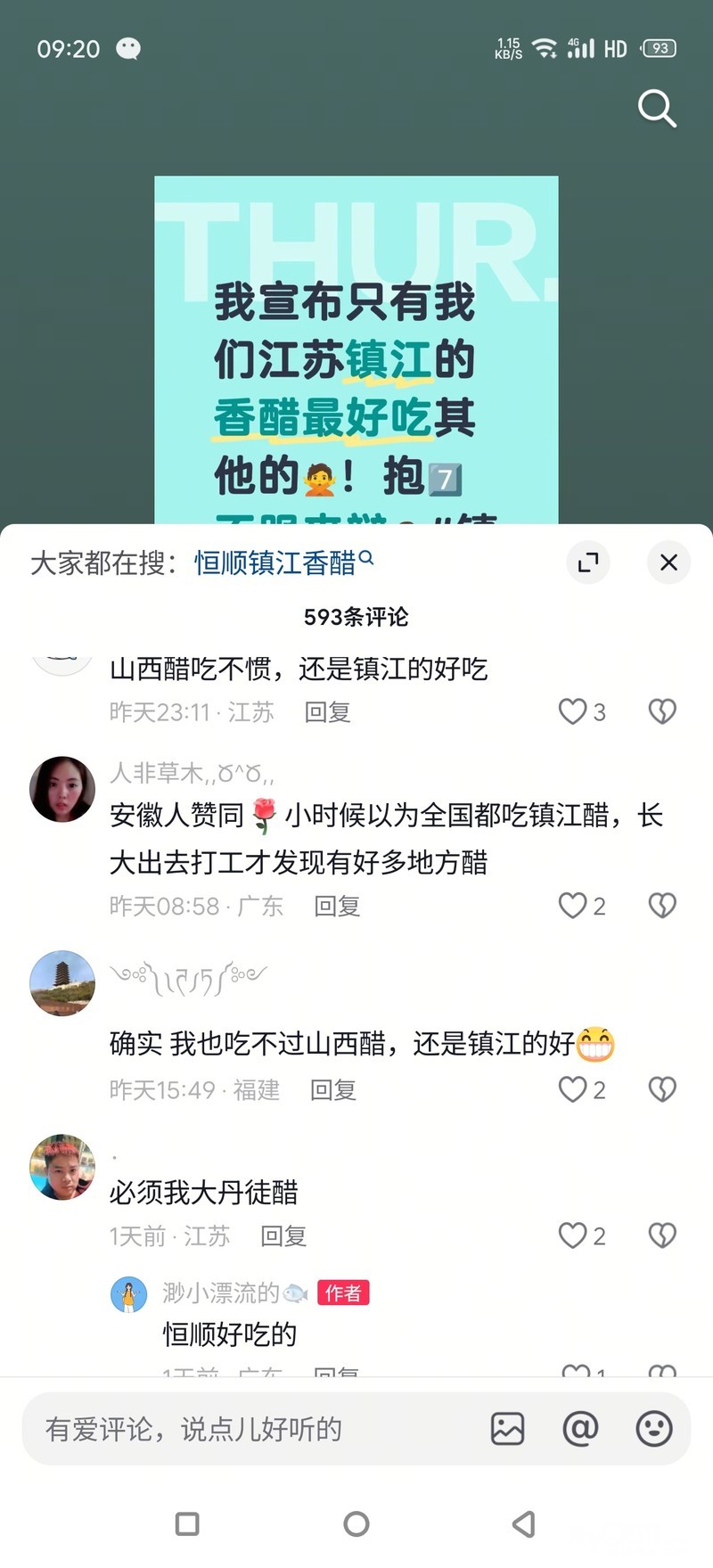Search suggested term 恒顺镇江香醋
The height and width of the screenshot is (1568, 713).
[275, 562]
